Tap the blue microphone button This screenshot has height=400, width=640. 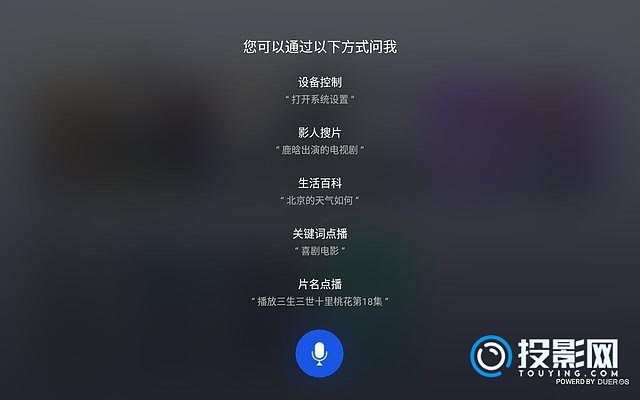coord(320,352)
